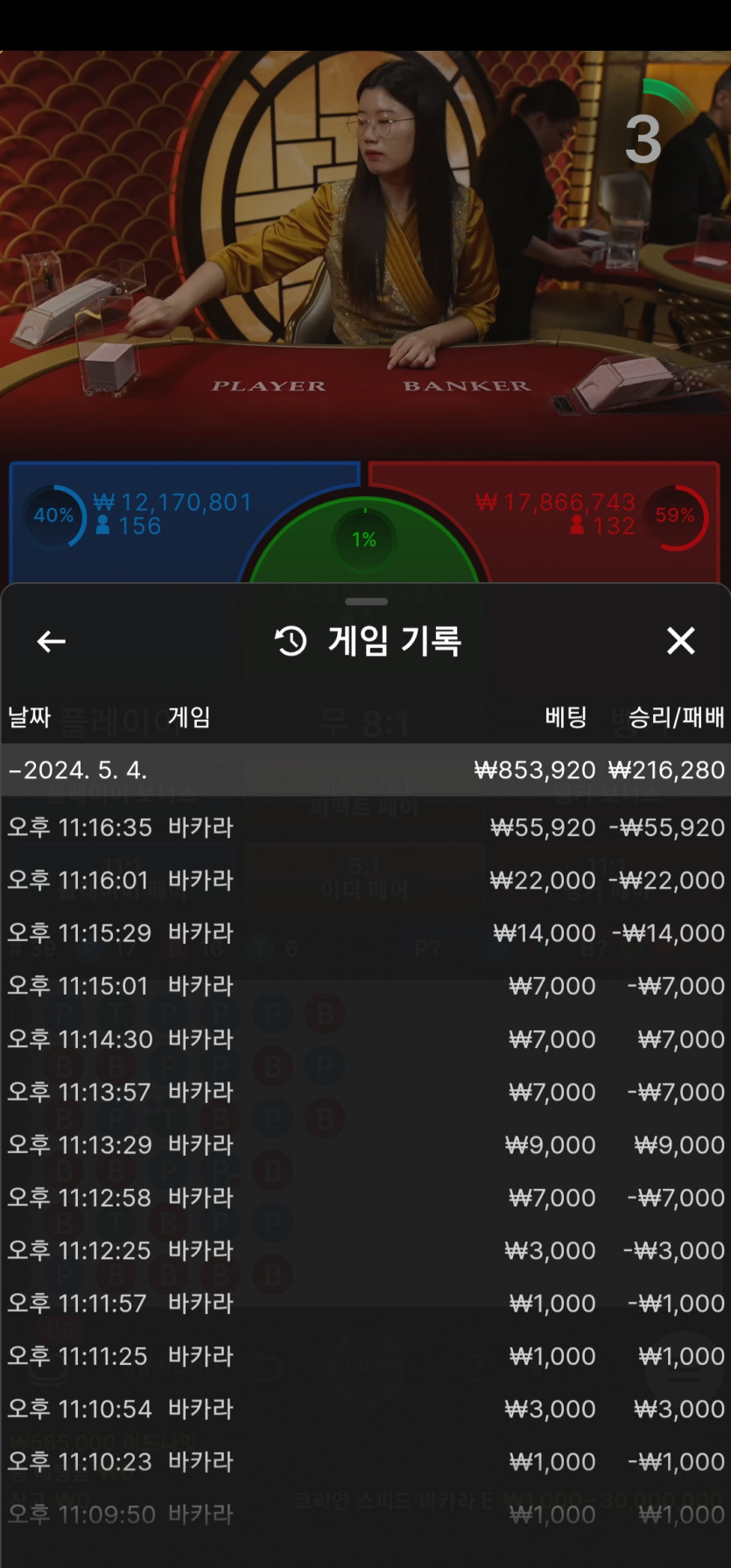Open the 오후 11:13:57 바카라 record
Image resolution: width=731 pixels, height=1568 pixels.
coord(365,1092)
